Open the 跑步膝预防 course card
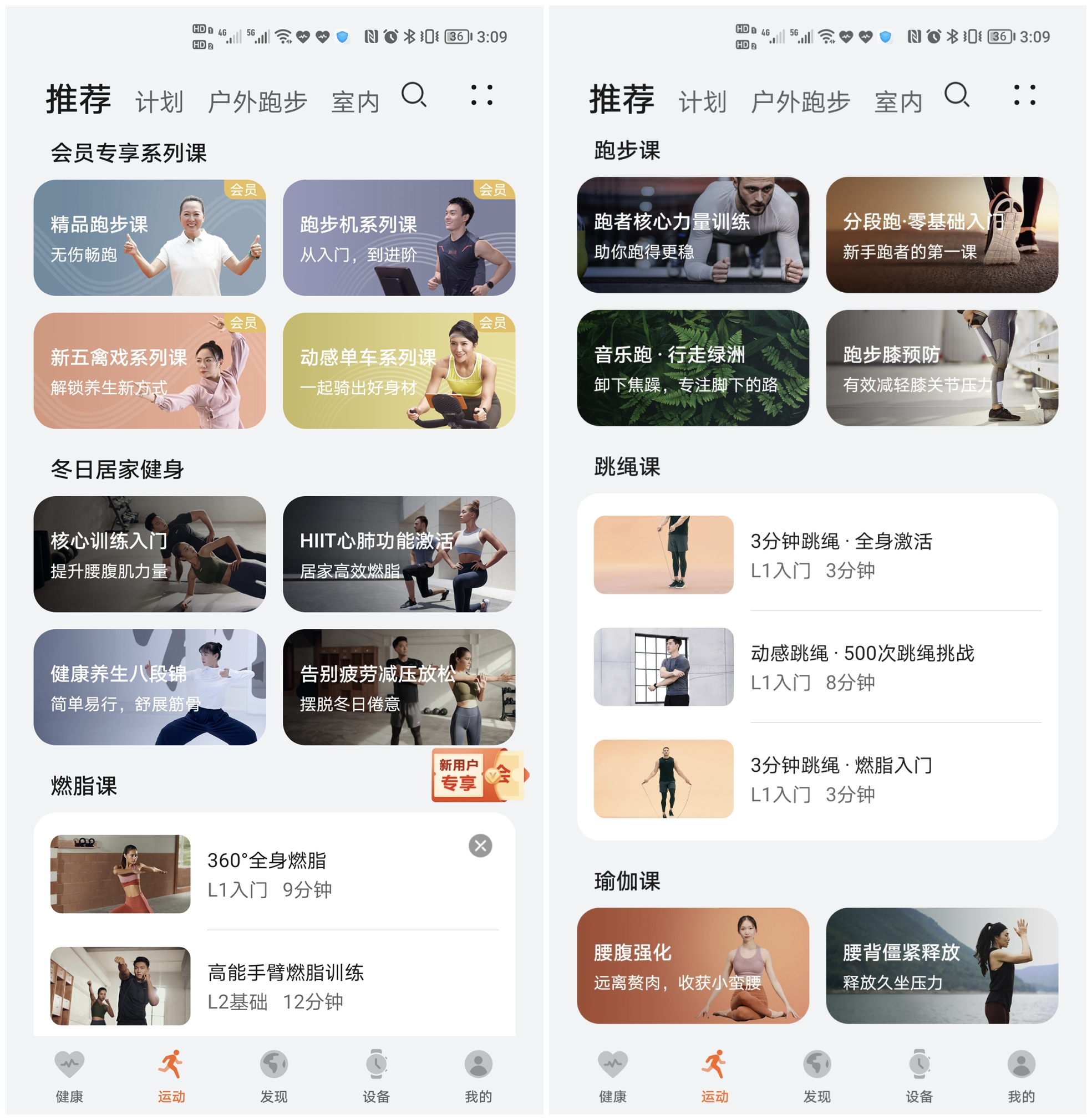Image resolution: width=1092 pixels, height=1120 pixels. (942, 368)
